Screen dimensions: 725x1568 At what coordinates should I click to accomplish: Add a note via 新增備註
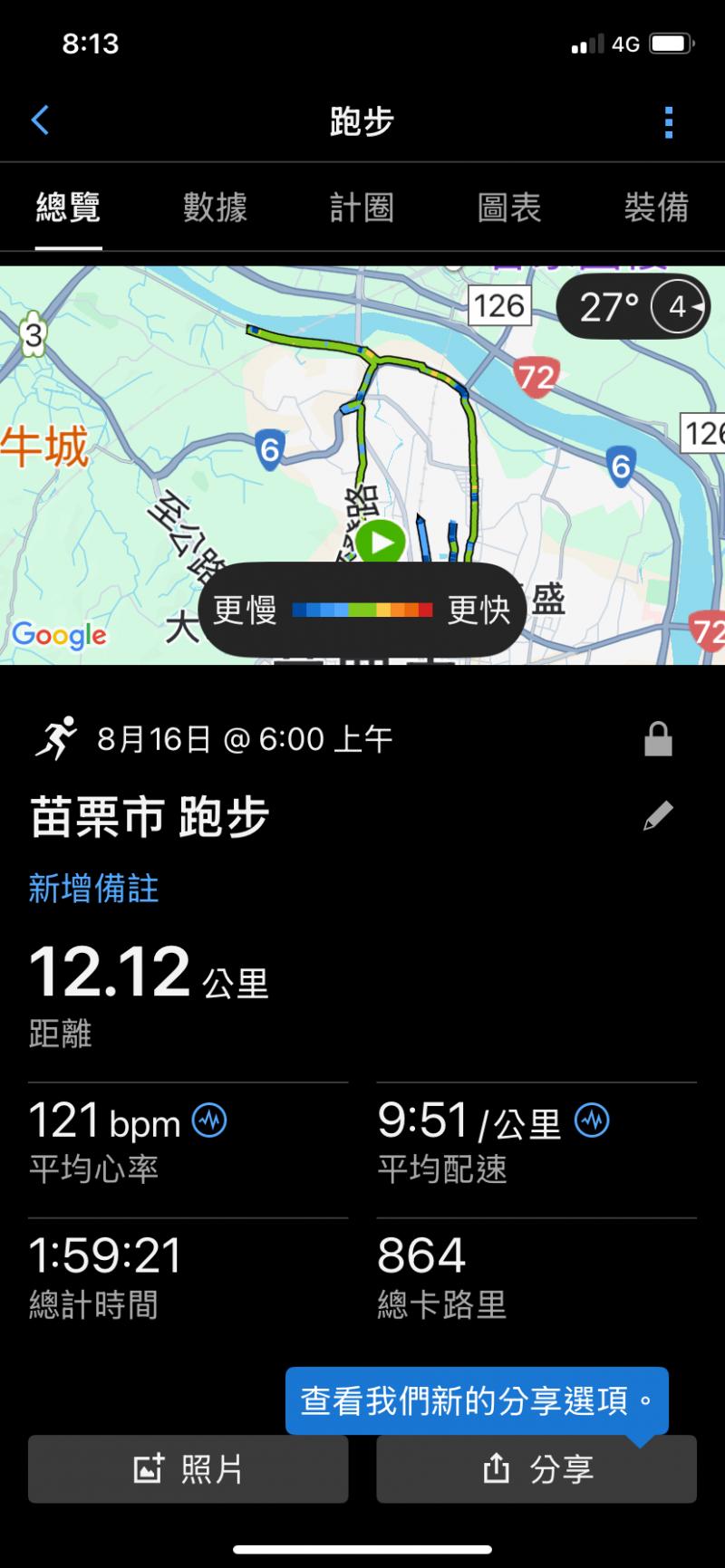pos(93,889)
